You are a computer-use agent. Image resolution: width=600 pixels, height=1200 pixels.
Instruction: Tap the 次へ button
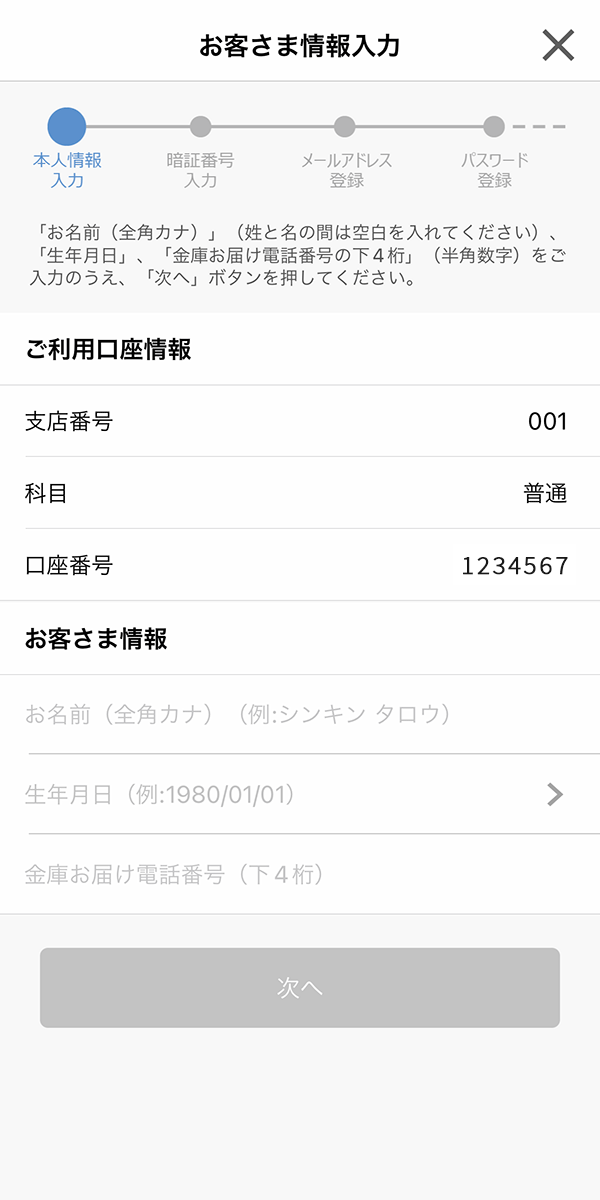300,988
